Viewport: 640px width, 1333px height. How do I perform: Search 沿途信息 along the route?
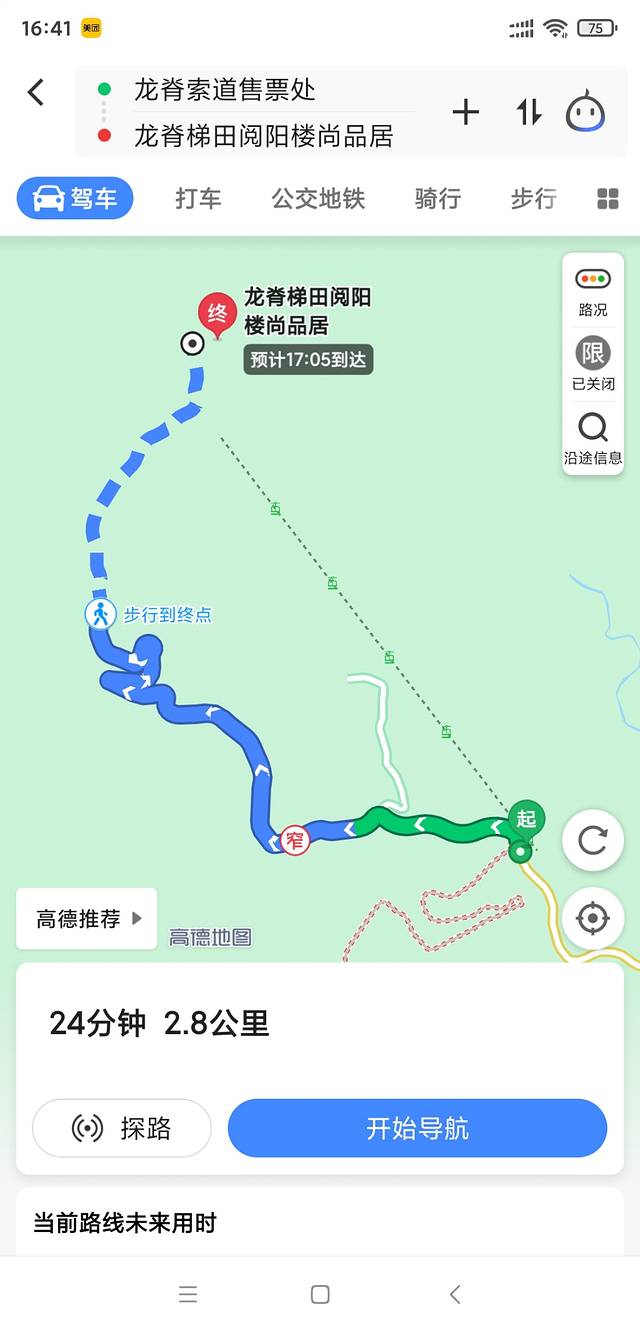[x=593, y=439]
